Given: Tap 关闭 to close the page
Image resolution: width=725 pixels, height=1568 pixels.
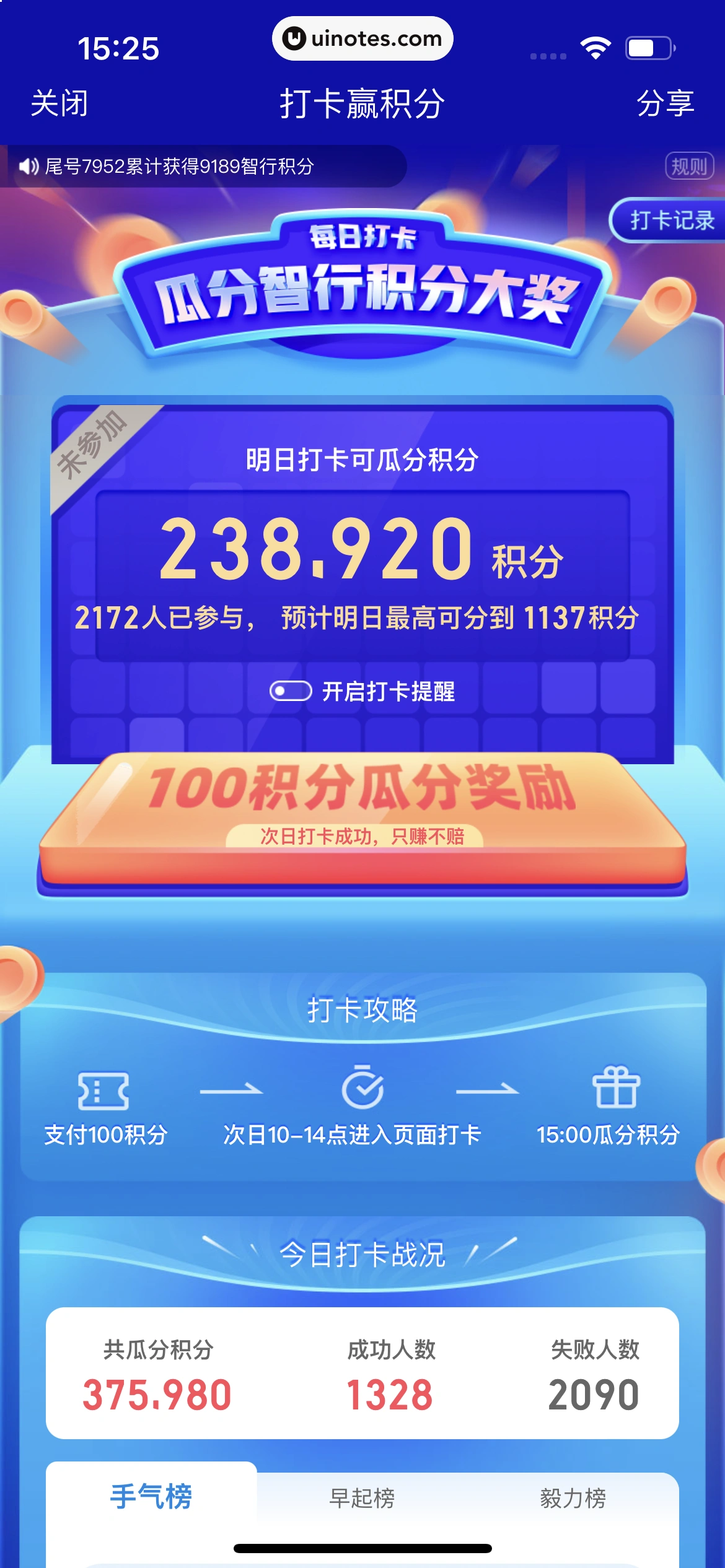Looking at the screenshot, I should pos(59,103).
